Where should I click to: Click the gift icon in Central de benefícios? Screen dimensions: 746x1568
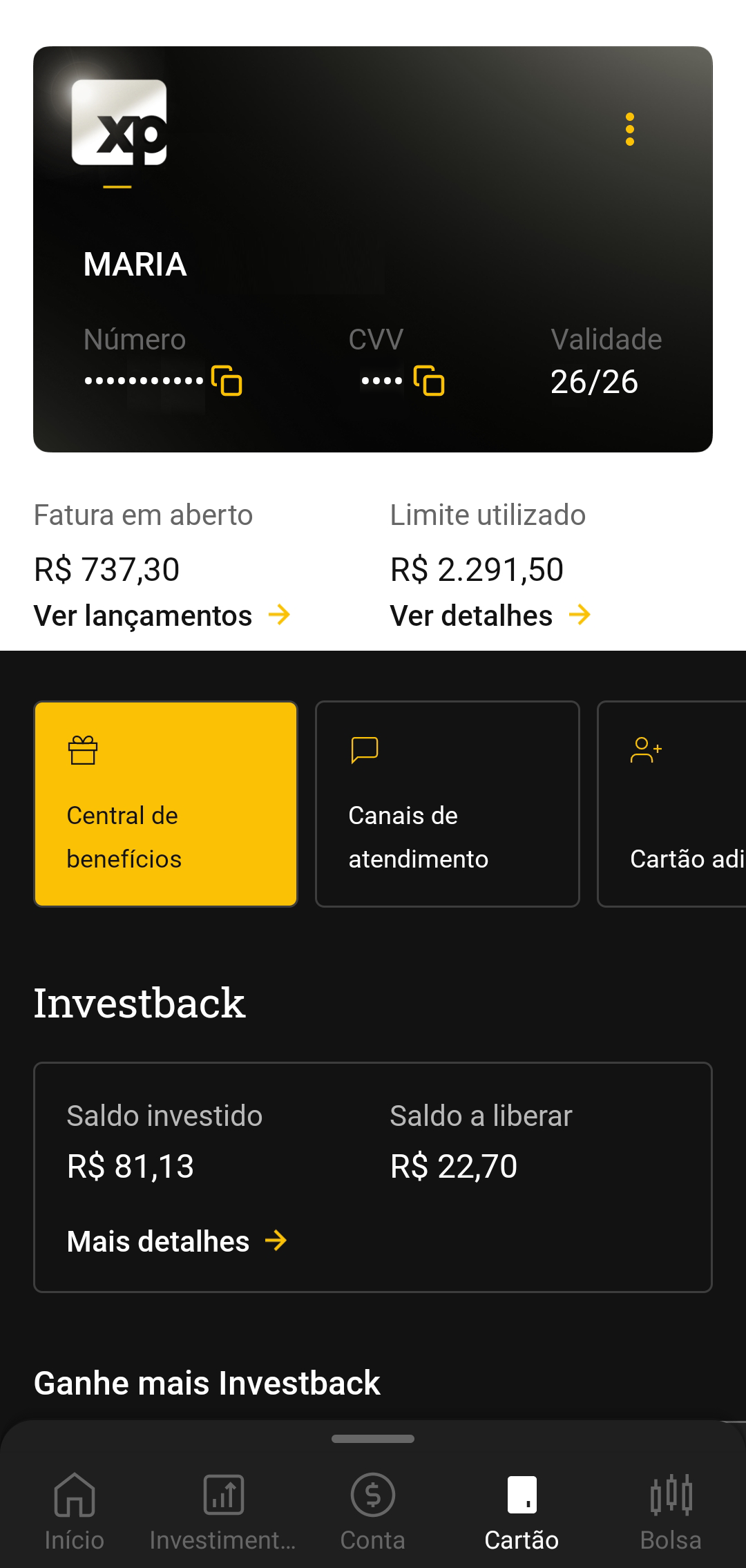[x=83, y=751]
